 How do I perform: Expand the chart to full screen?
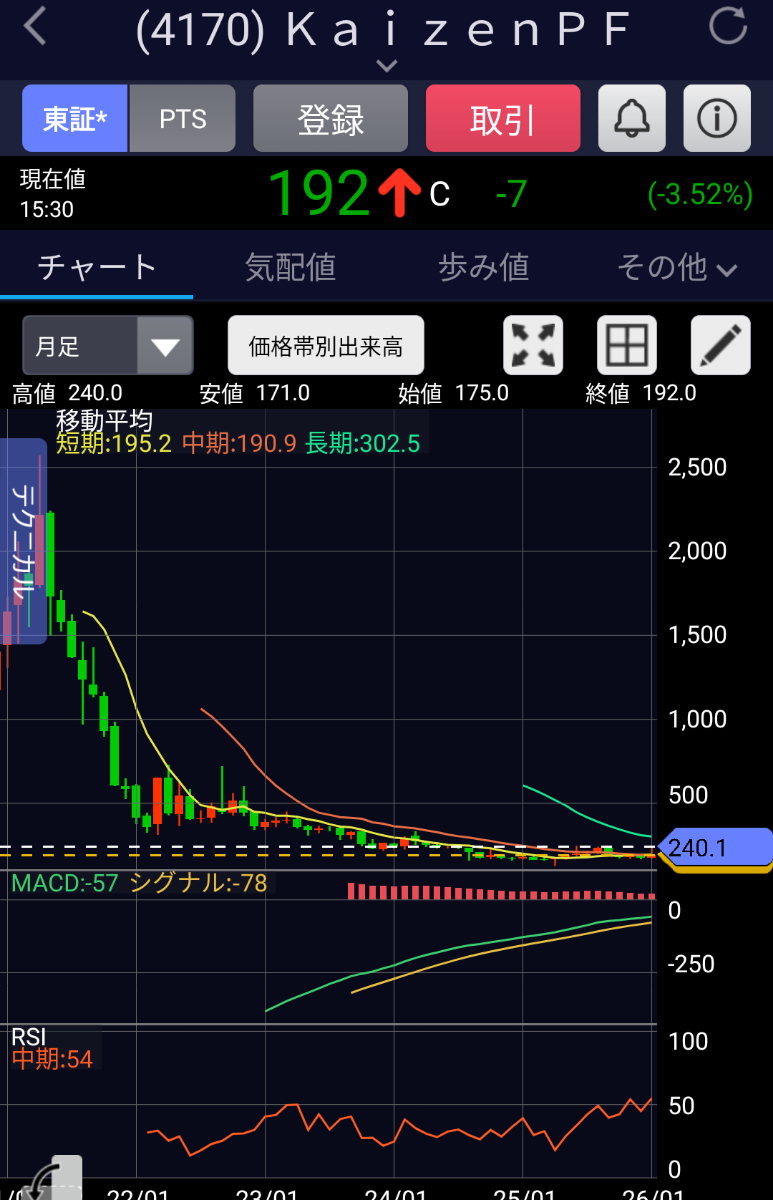pyautogui.click(x=533, y=346)
